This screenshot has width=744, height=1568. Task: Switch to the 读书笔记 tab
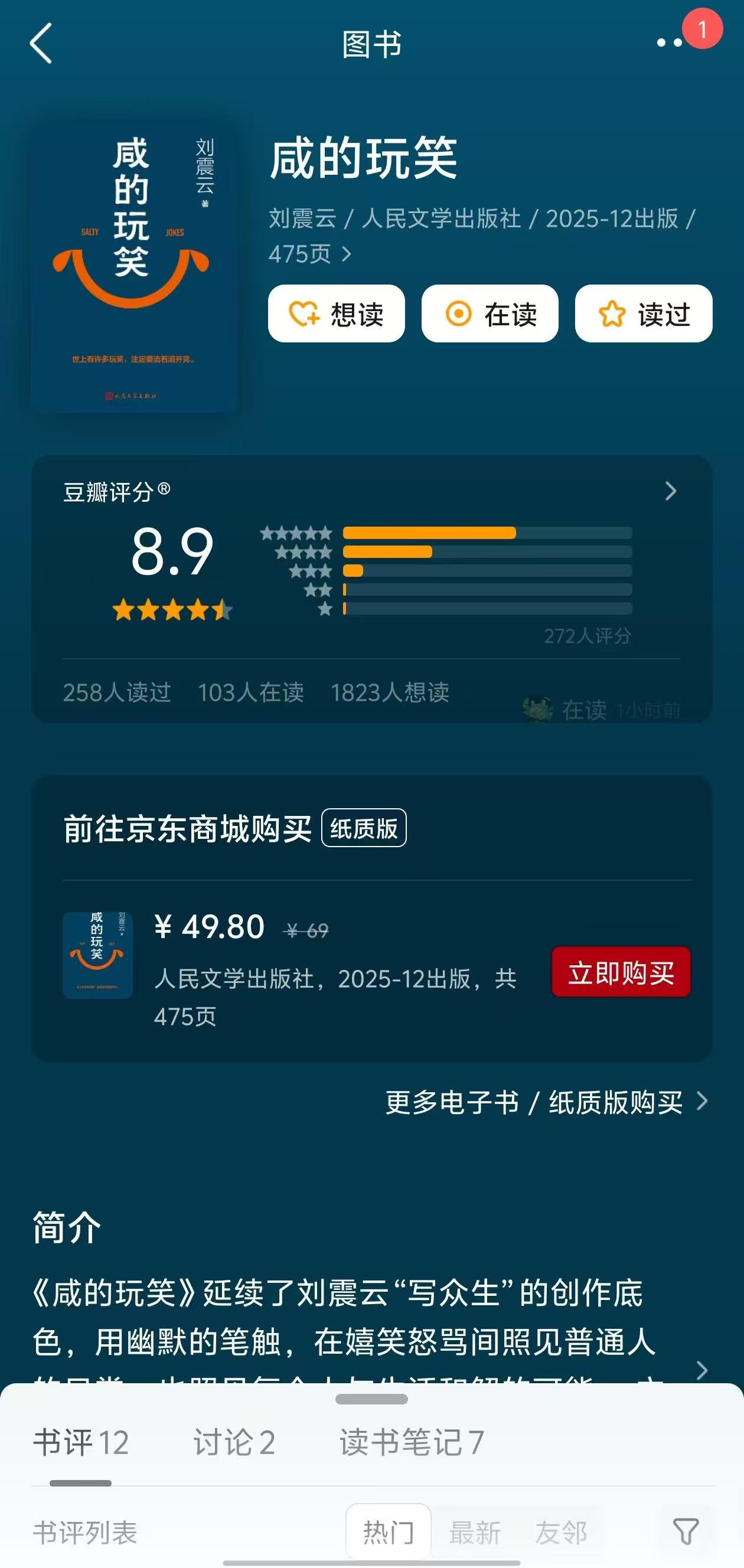tap(412, 1443)
